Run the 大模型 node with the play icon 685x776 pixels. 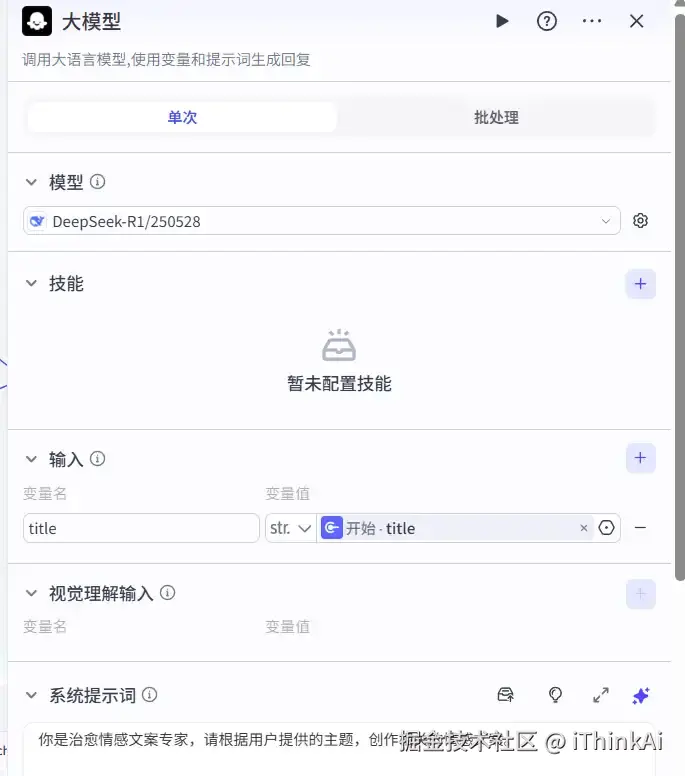pyautogui.click(x=502, y=21)
